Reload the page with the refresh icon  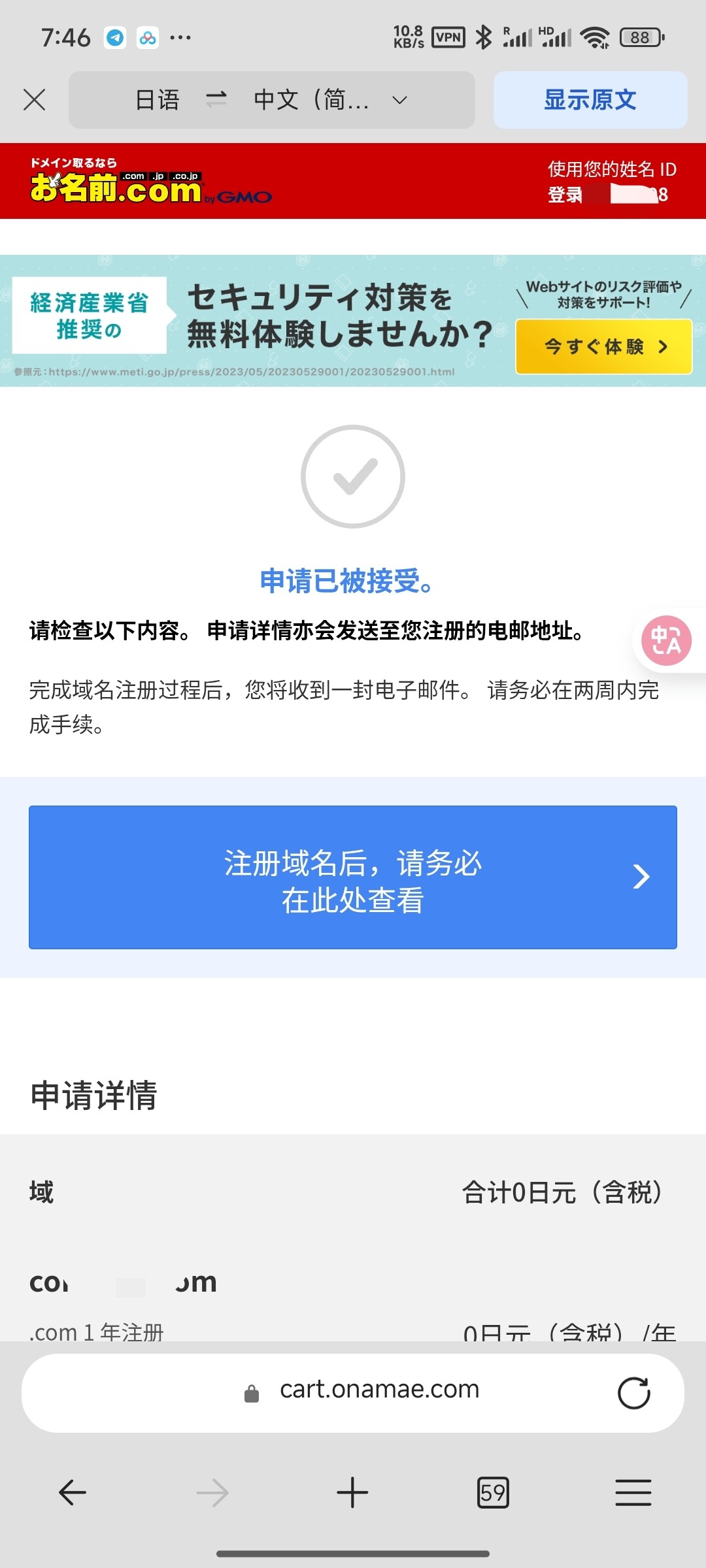[634, 1393]
